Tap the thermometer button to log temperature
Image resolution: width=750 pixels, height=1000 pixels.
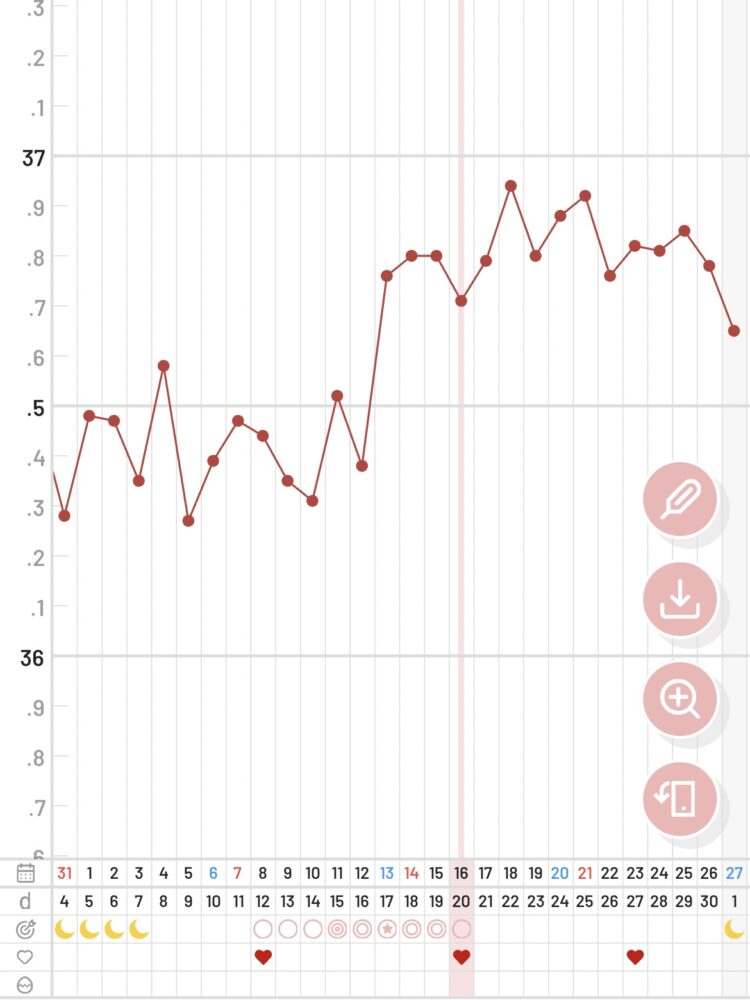(x=680, y=498)
